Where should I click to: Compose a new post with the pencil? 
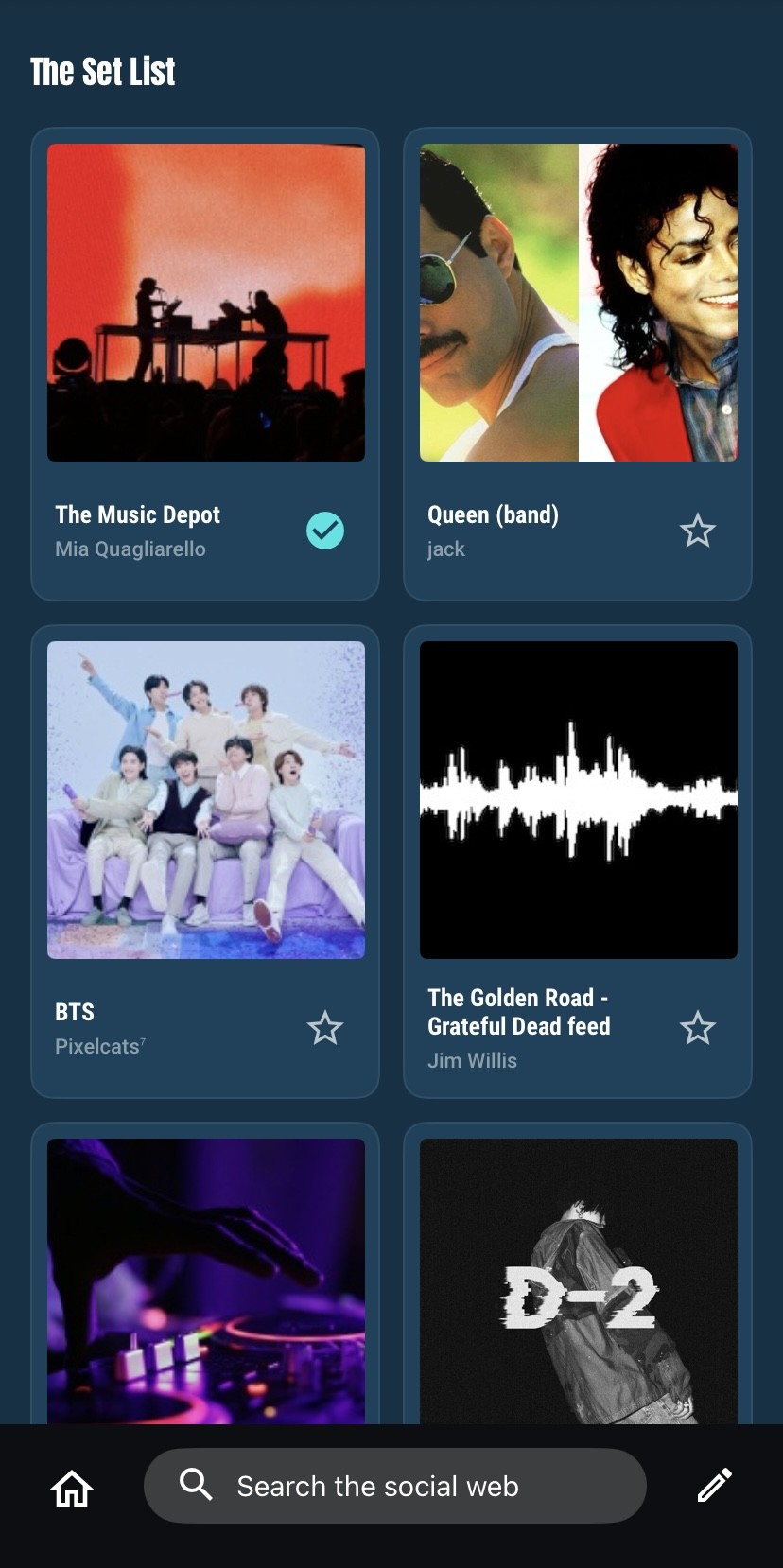pyautogui.click(x=714, y=1486)
